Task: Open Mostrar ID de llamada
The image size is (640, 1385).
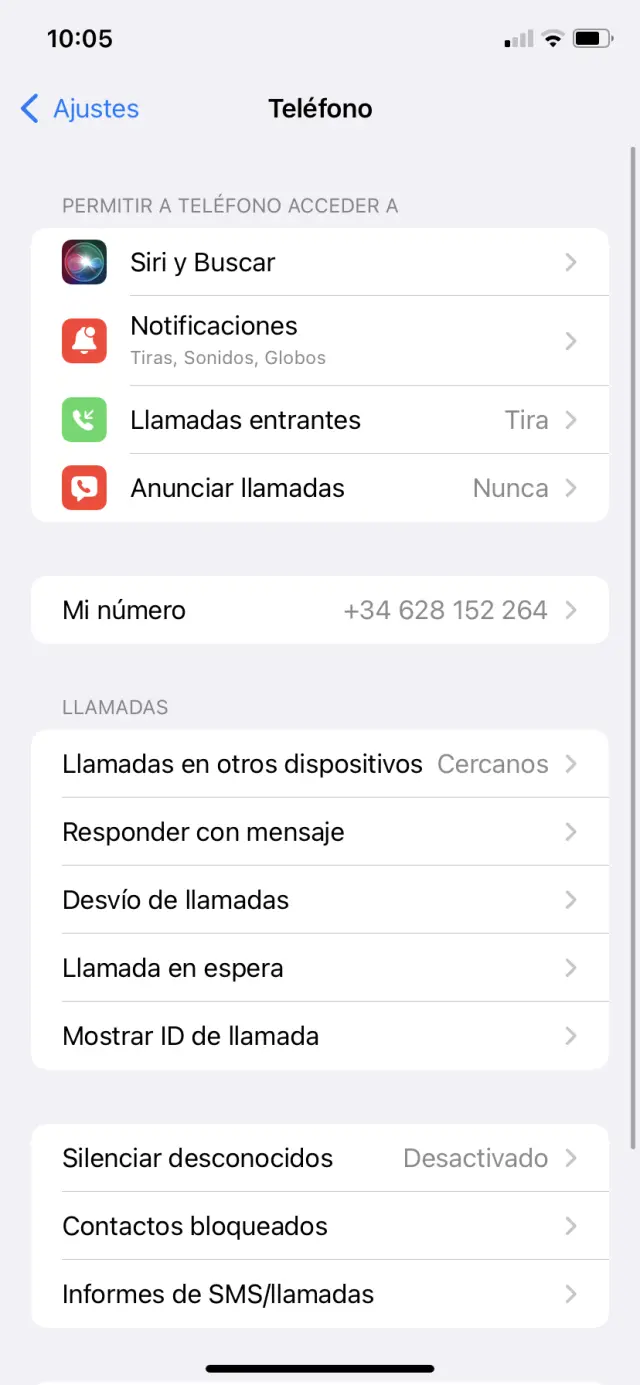Action: 320,1036
